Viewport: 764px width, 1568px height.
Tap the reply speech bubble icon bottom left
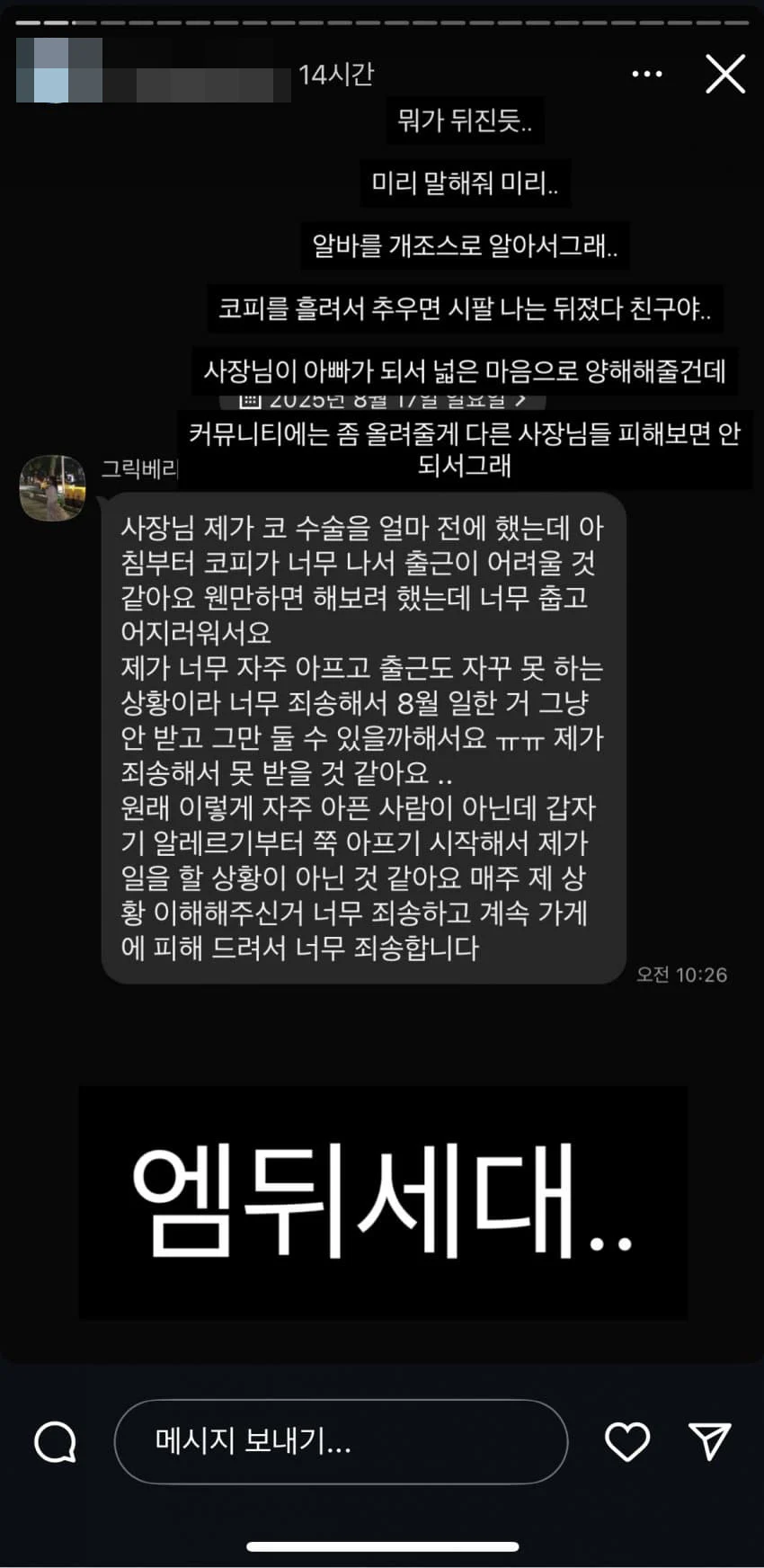click(x=56, y=1440)
